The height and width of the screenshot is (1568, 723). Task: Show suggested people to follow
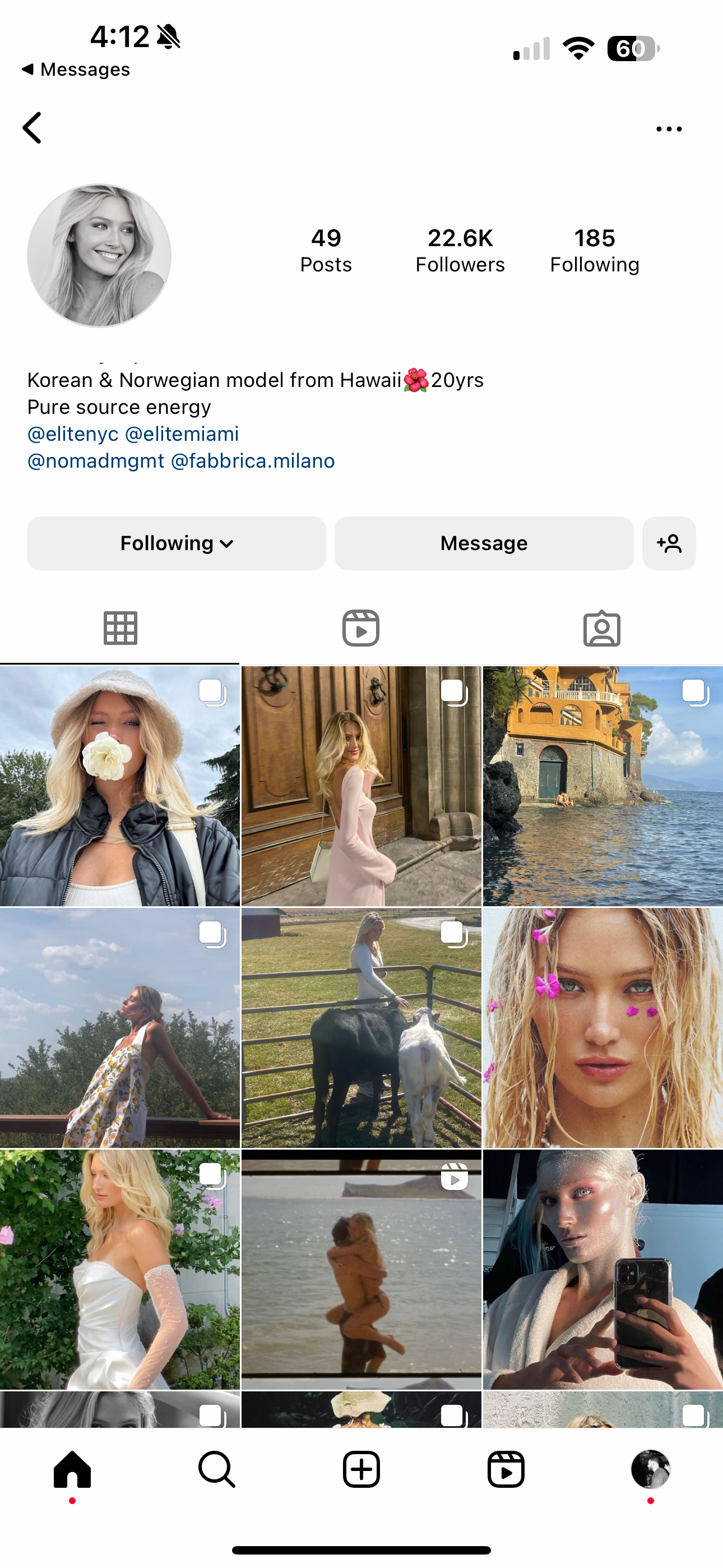pyautogui.click(x=669, y=543)
